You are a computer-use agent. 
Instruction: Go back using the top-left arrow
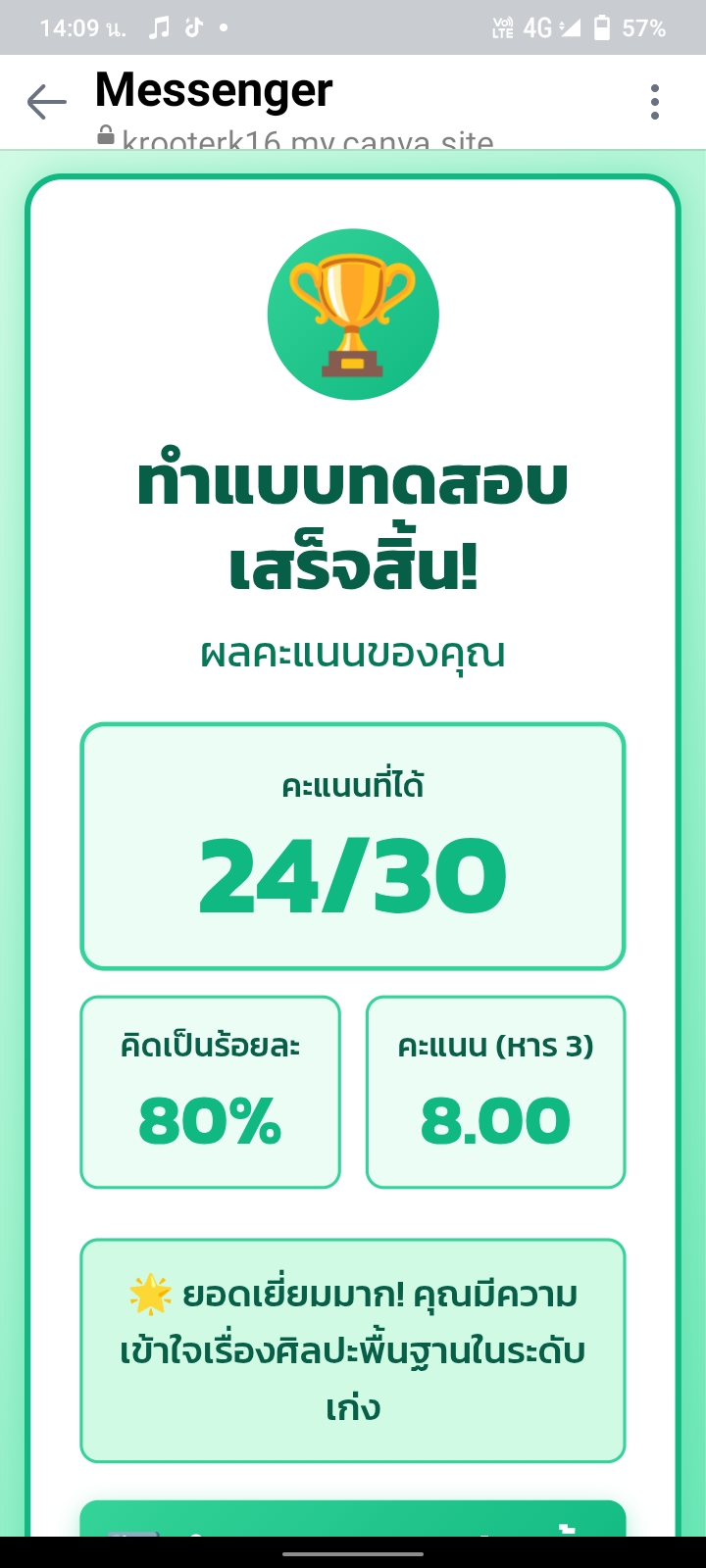46,102
